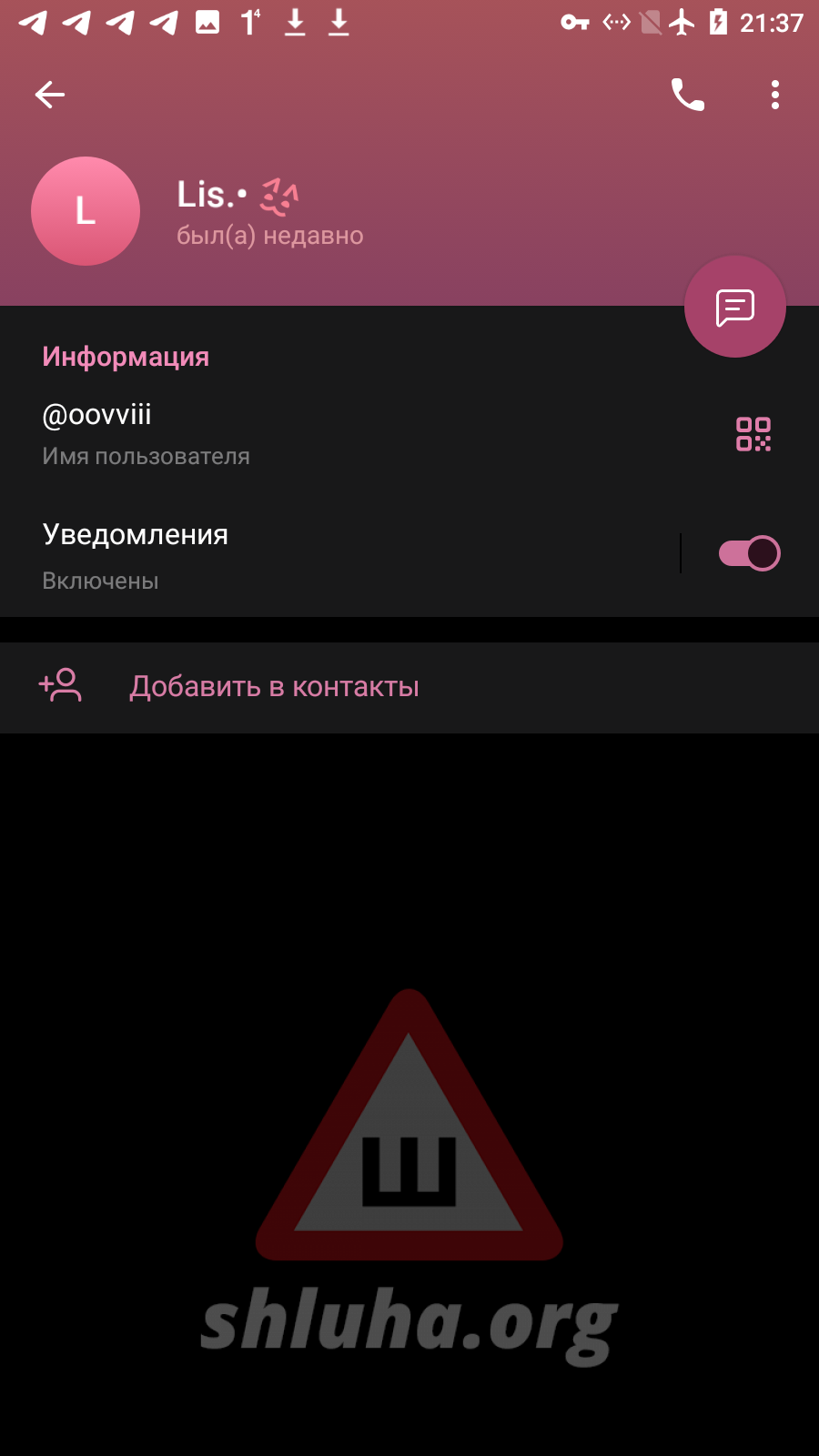Go back using the arrow

pos(50,95)
